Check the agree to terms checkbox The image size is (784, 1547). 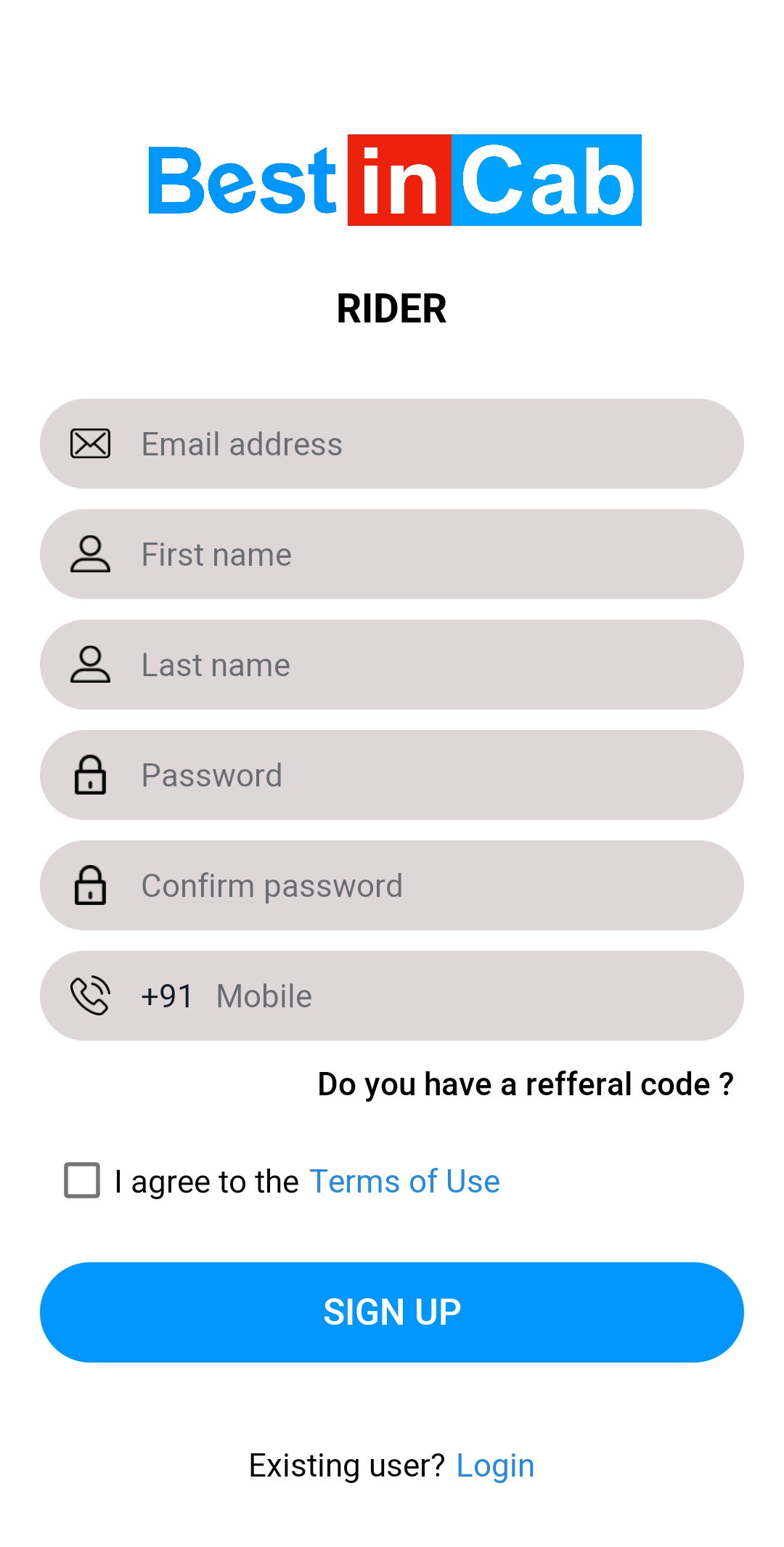point(82,1180)
